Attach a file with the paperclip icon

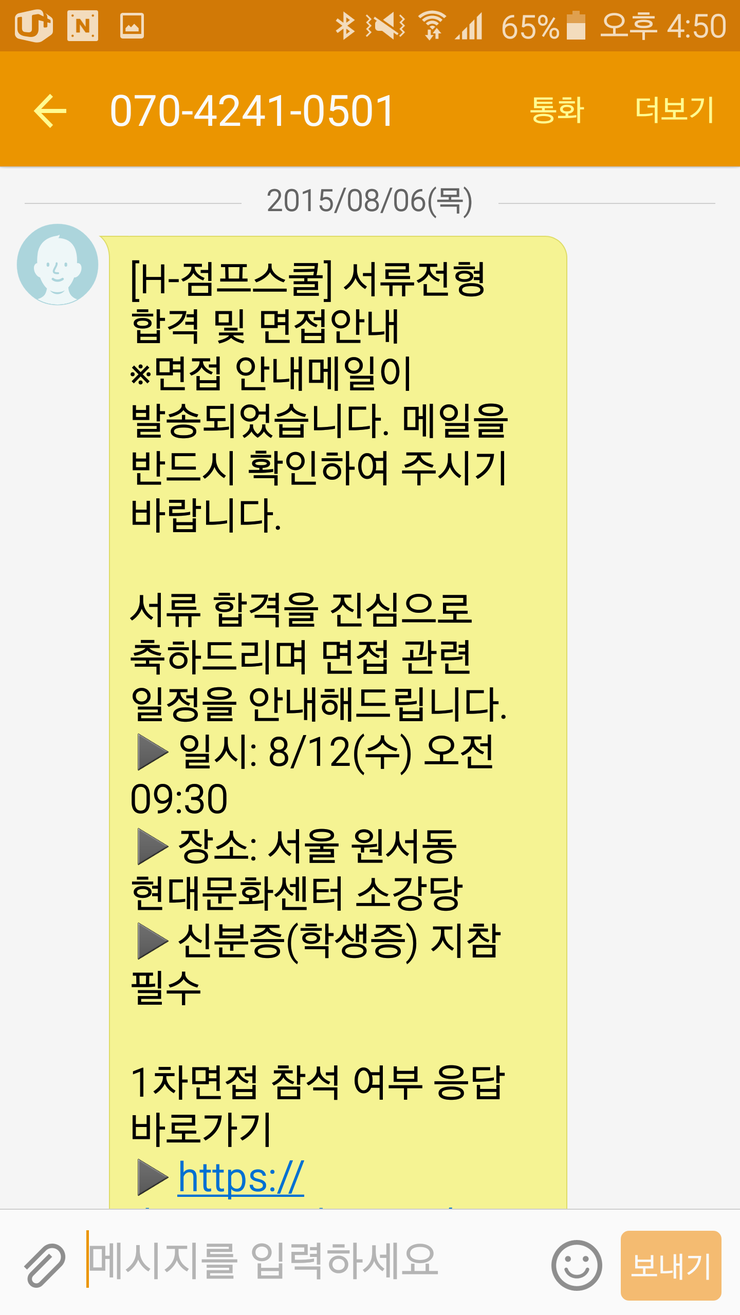44,1265
